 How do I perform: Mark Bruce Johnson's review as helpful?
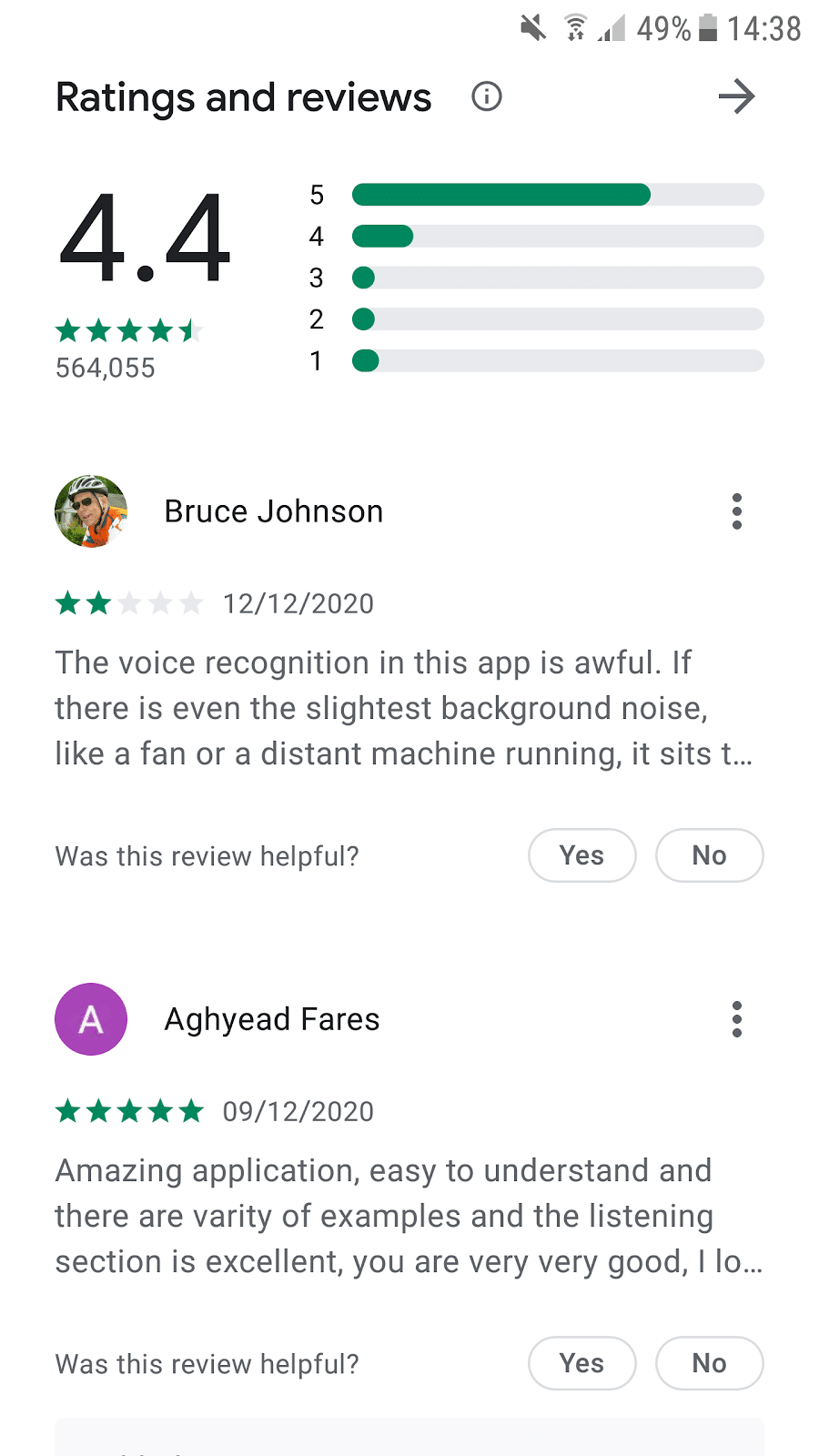click(581, 855)
